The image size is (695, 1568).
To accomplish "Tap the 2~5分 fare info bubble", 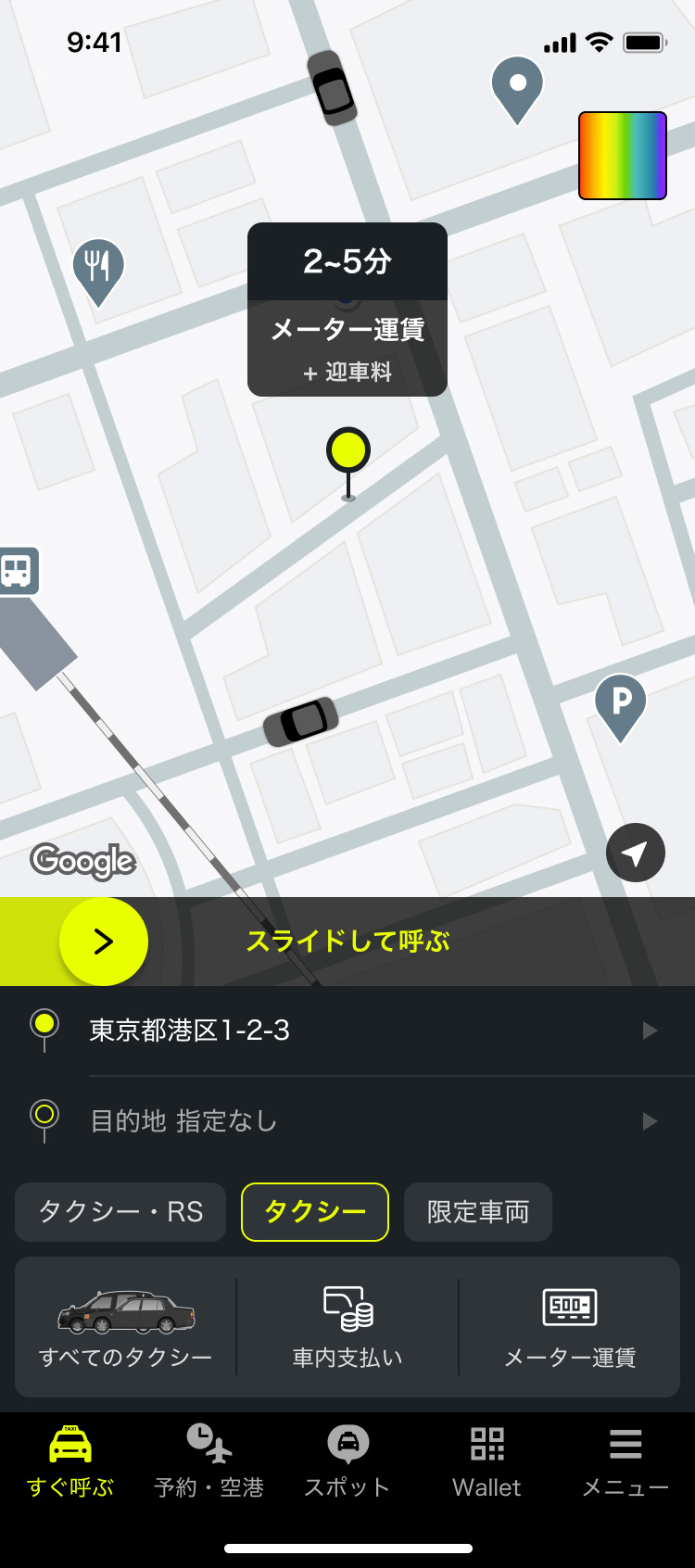I will 347,310.
